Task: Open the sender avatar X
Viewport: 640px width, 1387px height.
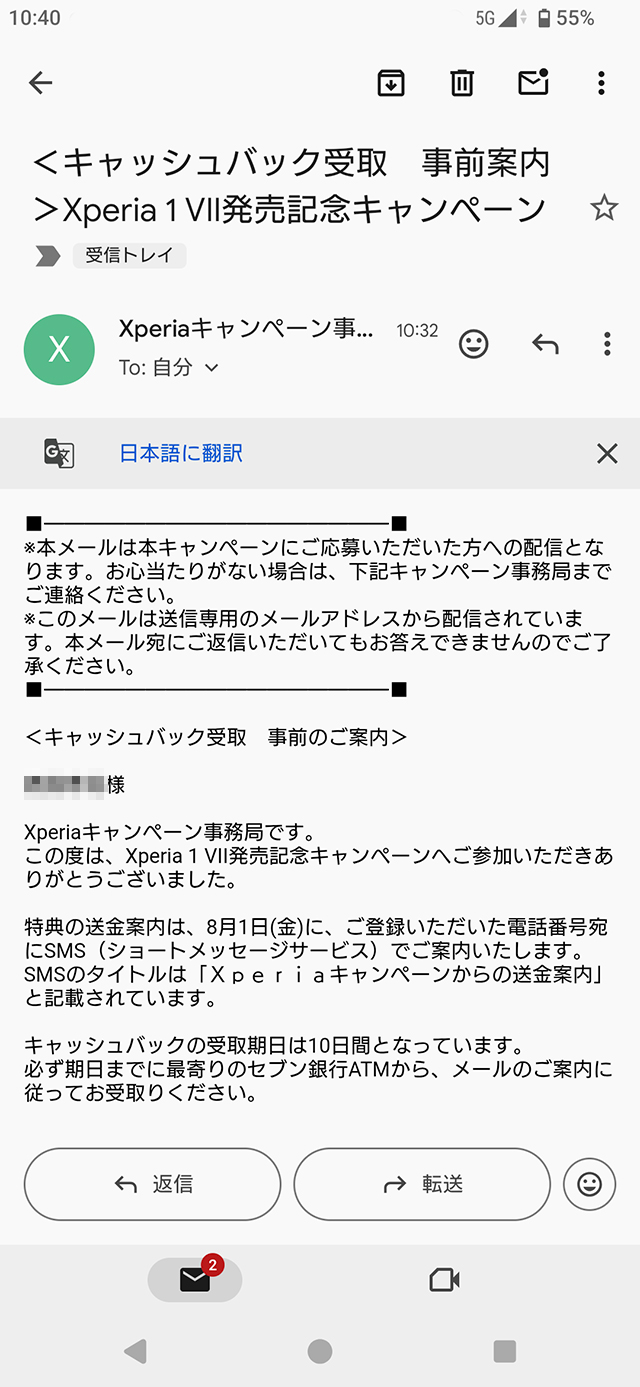Action: (59, 349)
